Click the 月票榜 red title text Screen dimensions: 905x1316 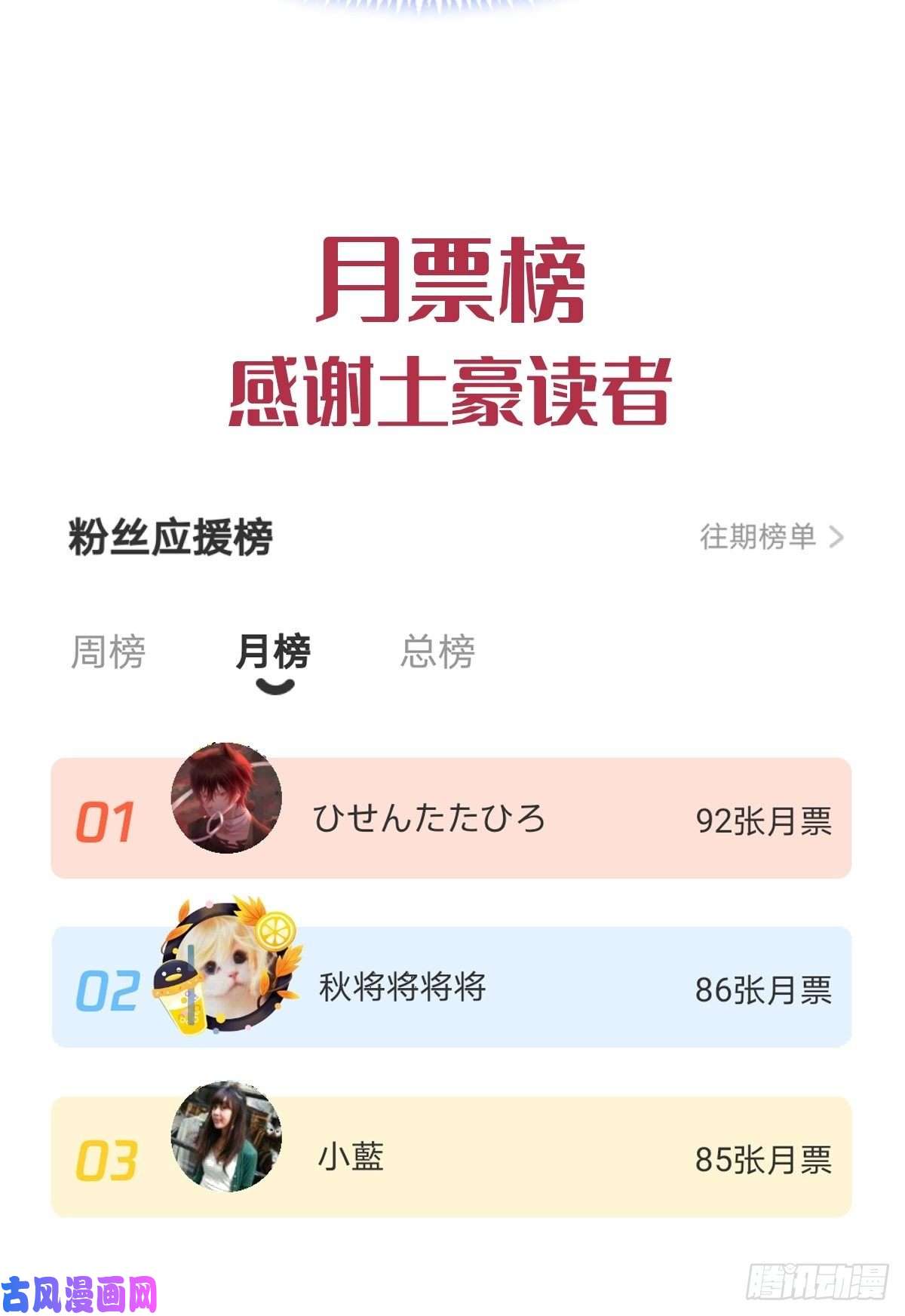click(452, 281)
